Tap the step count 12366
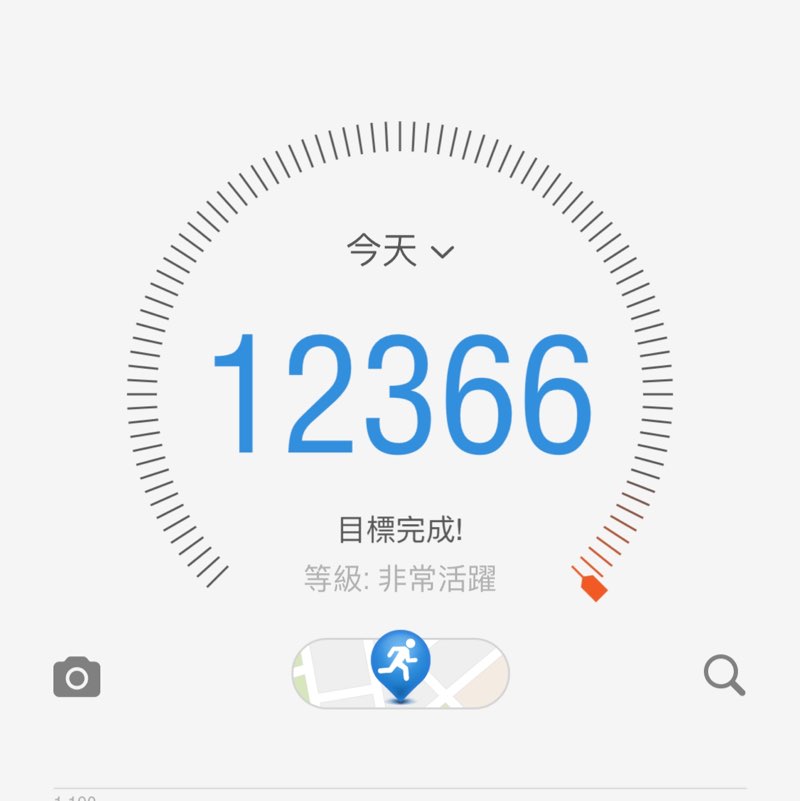The image size is (800, 801). [x=400, y=393]
